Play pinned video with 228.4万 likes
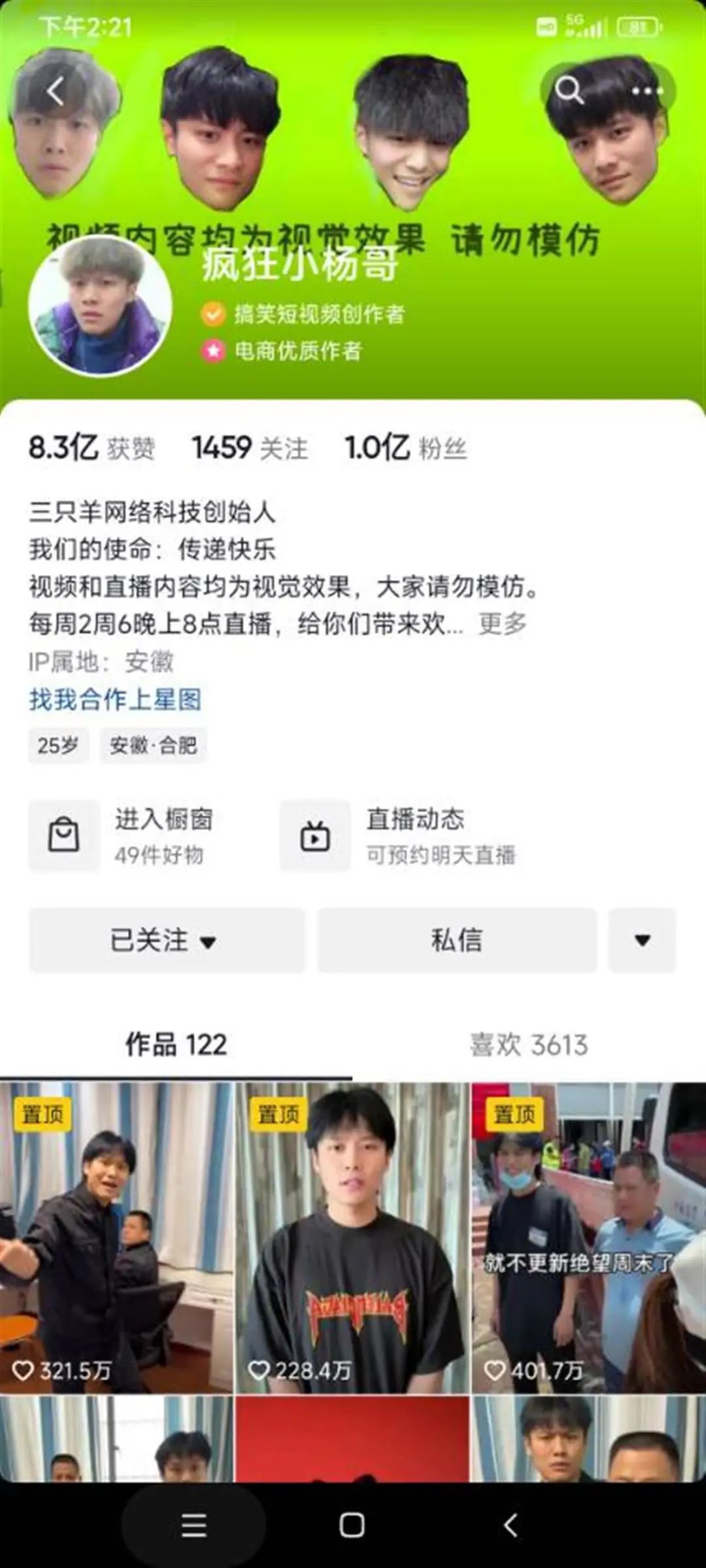 click(352, 1238)
